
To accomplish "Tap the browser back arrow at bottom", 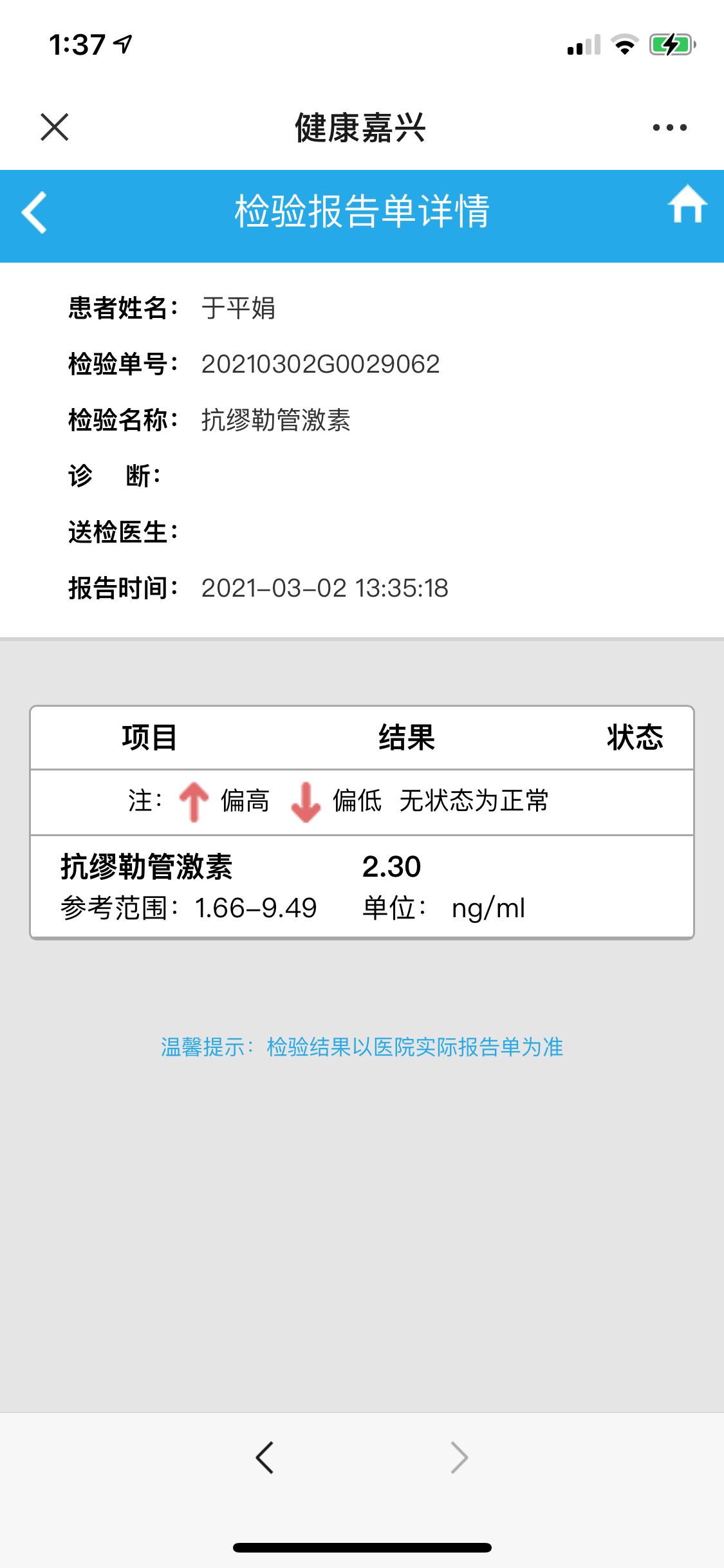I will pos(265,1457).
